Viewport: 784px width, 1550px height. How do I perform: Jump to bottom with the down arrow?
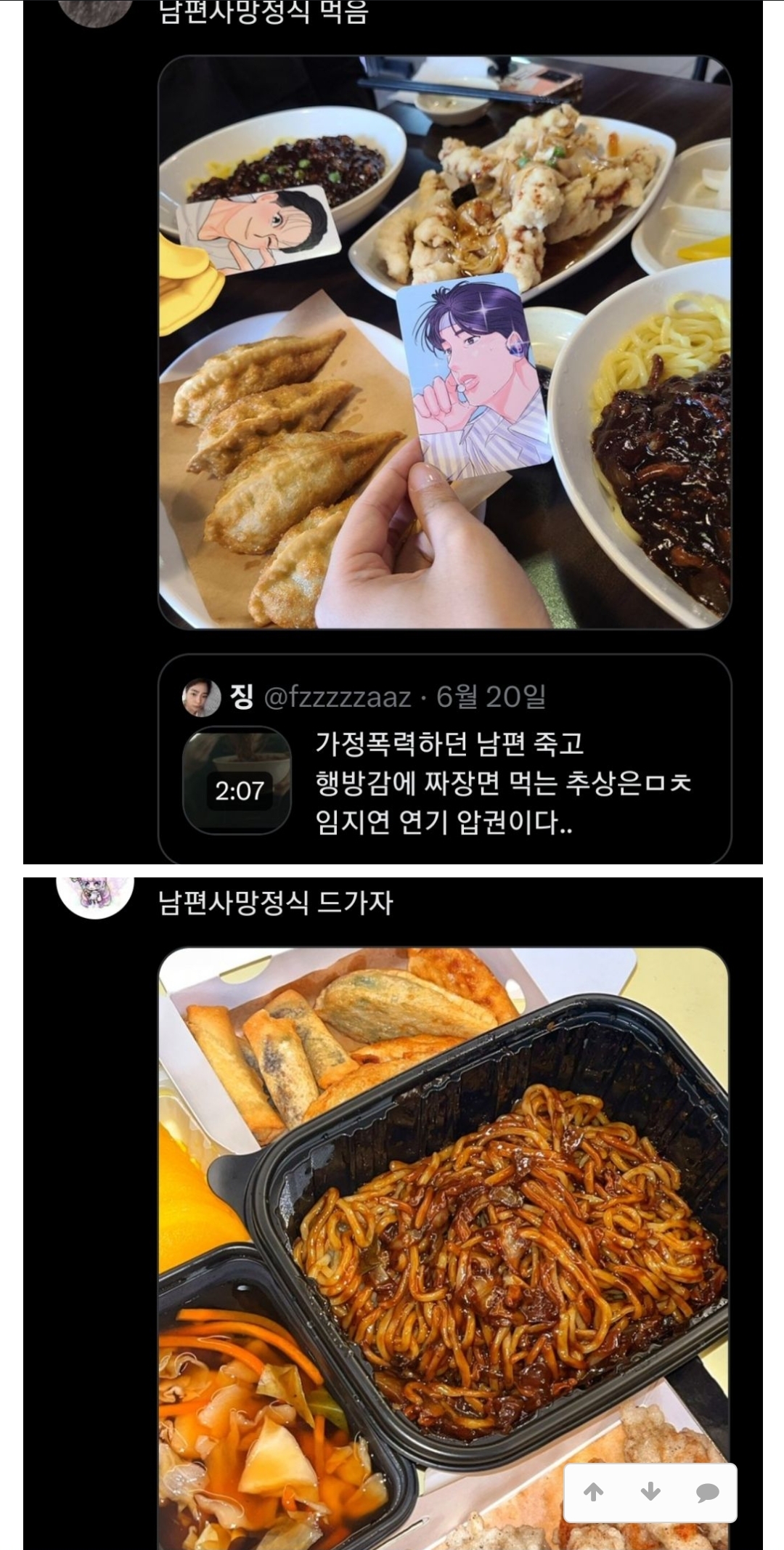[x=650, y=1492]
